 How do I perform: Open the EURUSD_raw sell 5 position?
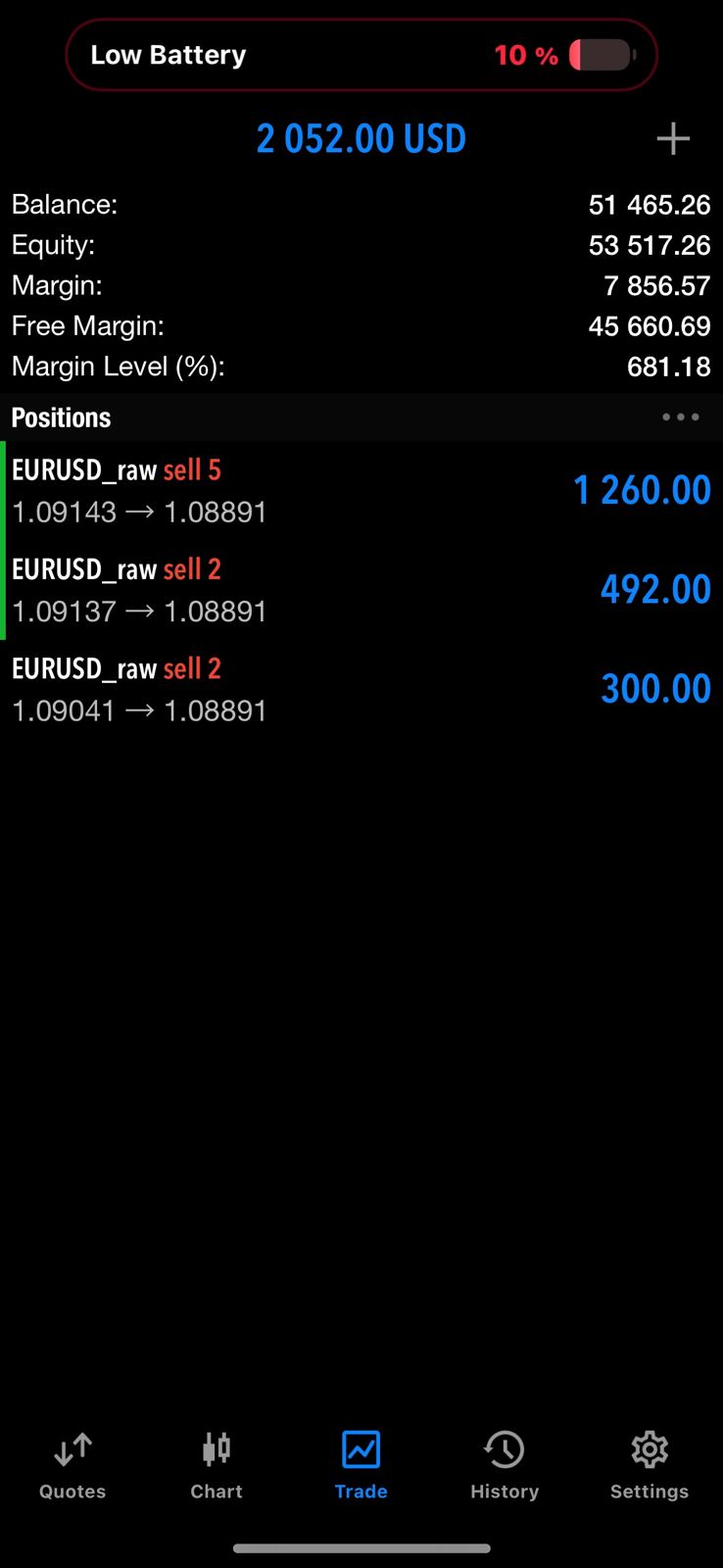coord(361,490)
